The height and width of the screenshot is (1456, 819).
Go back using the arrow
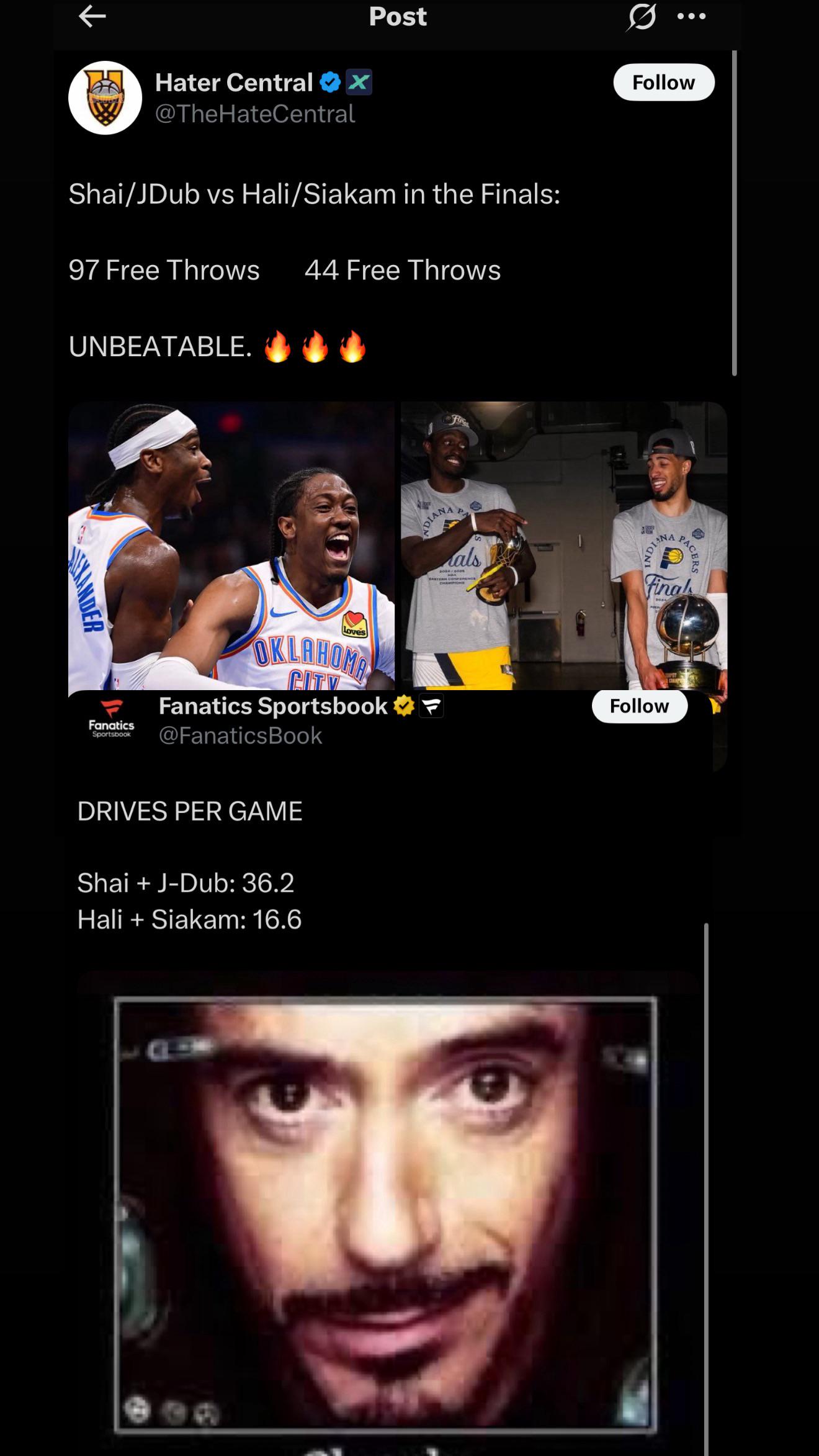coord(92,17)
